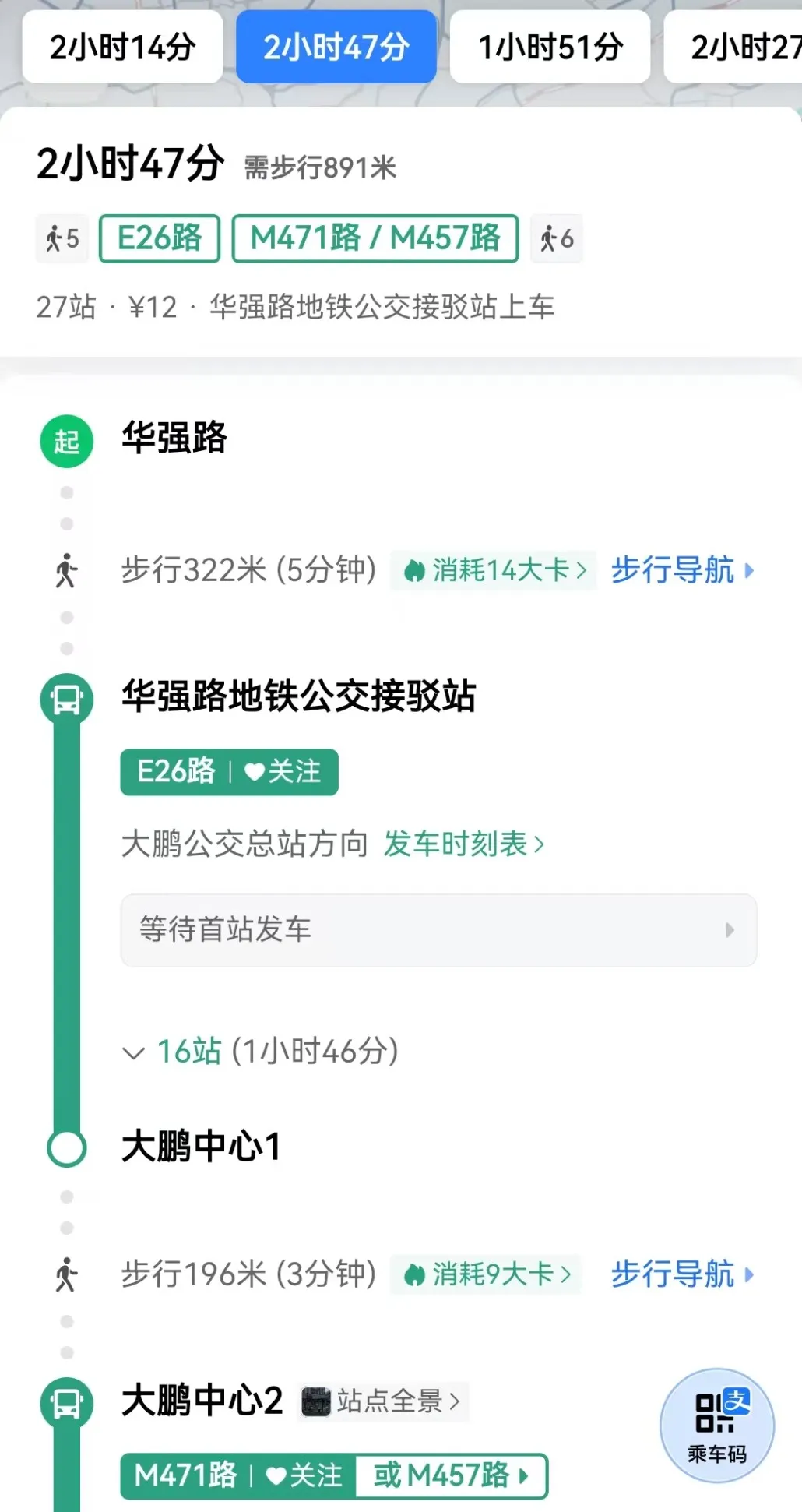Viewport: 802px width, 1512px height.
Task: Open walking navigation for the 196米 walk
Action: [681, 1274]
